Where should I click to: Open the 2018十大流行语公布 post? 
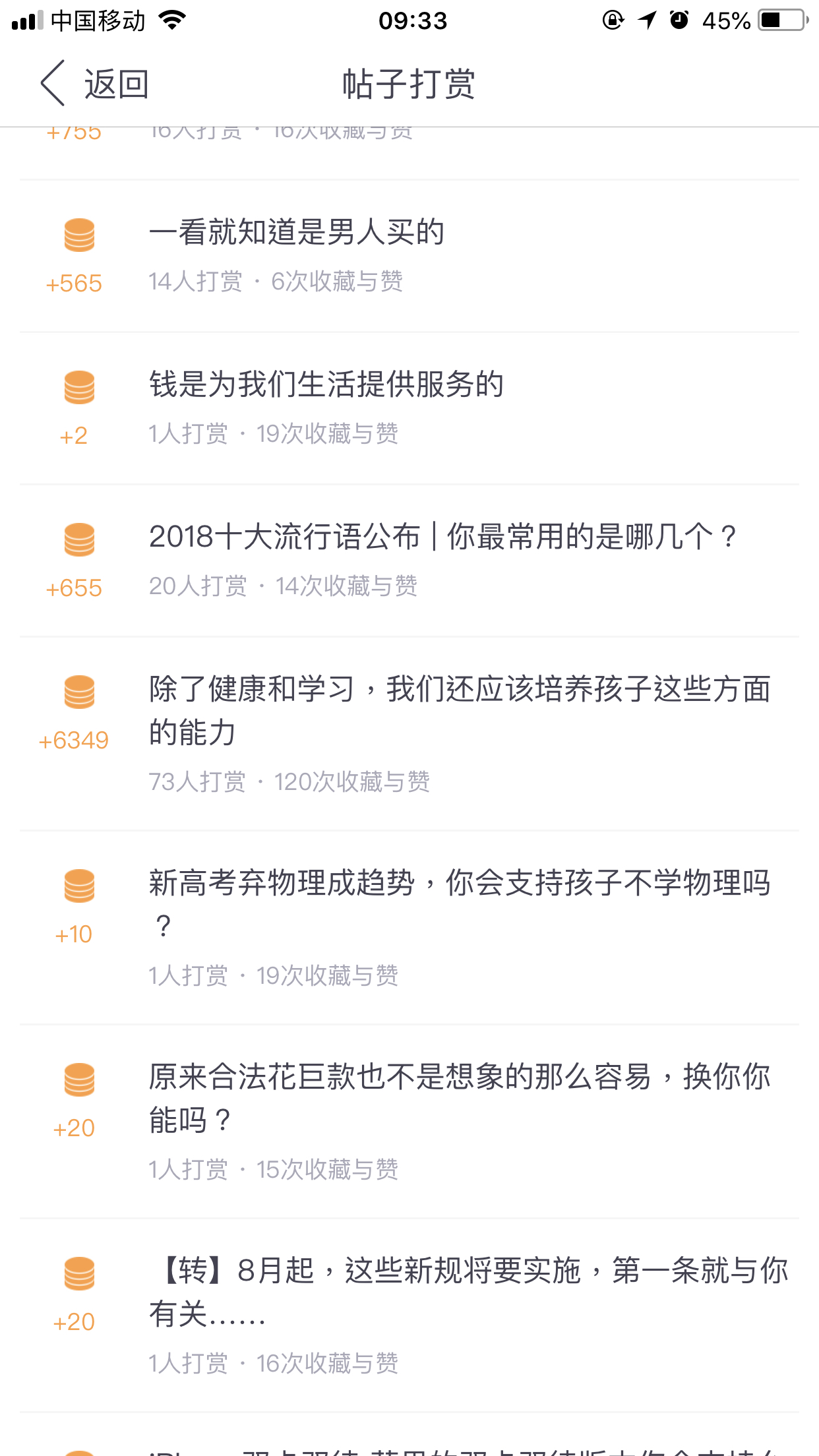409,561
